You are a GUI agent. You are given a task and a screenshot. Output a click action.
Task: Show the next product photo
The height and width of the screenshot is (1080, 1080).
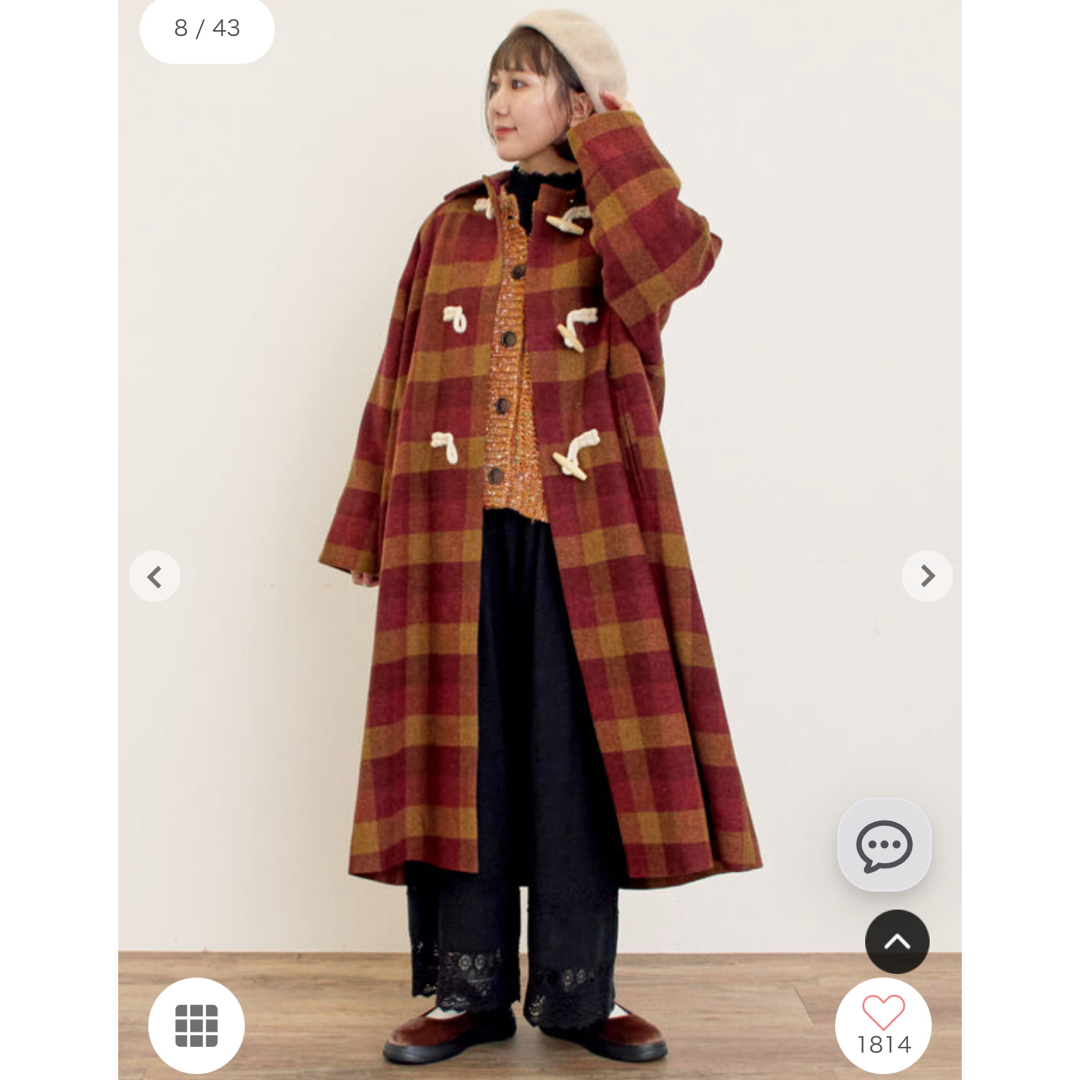point(927,576)
